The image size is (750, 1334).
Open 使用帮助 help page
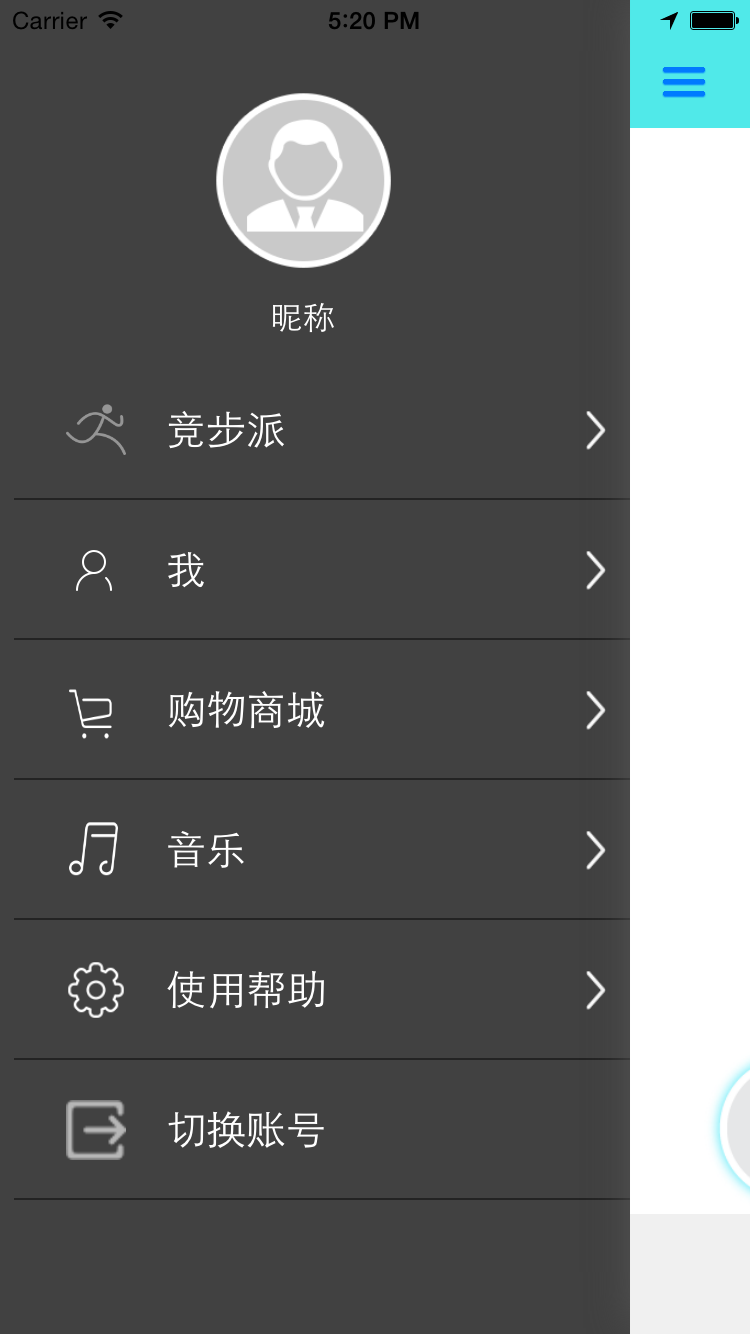point(320,991)
